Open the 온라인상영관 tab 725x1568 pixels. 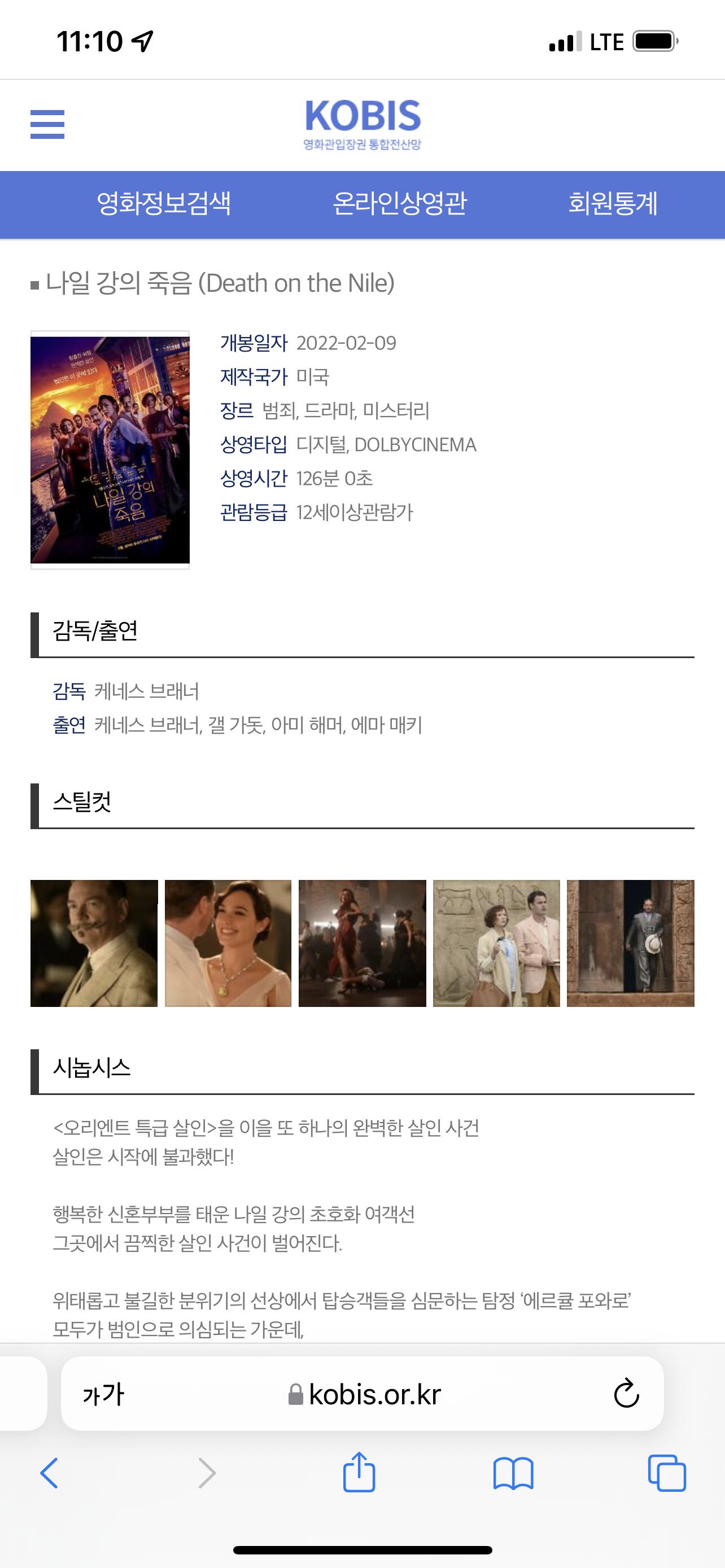pos(399,204)
